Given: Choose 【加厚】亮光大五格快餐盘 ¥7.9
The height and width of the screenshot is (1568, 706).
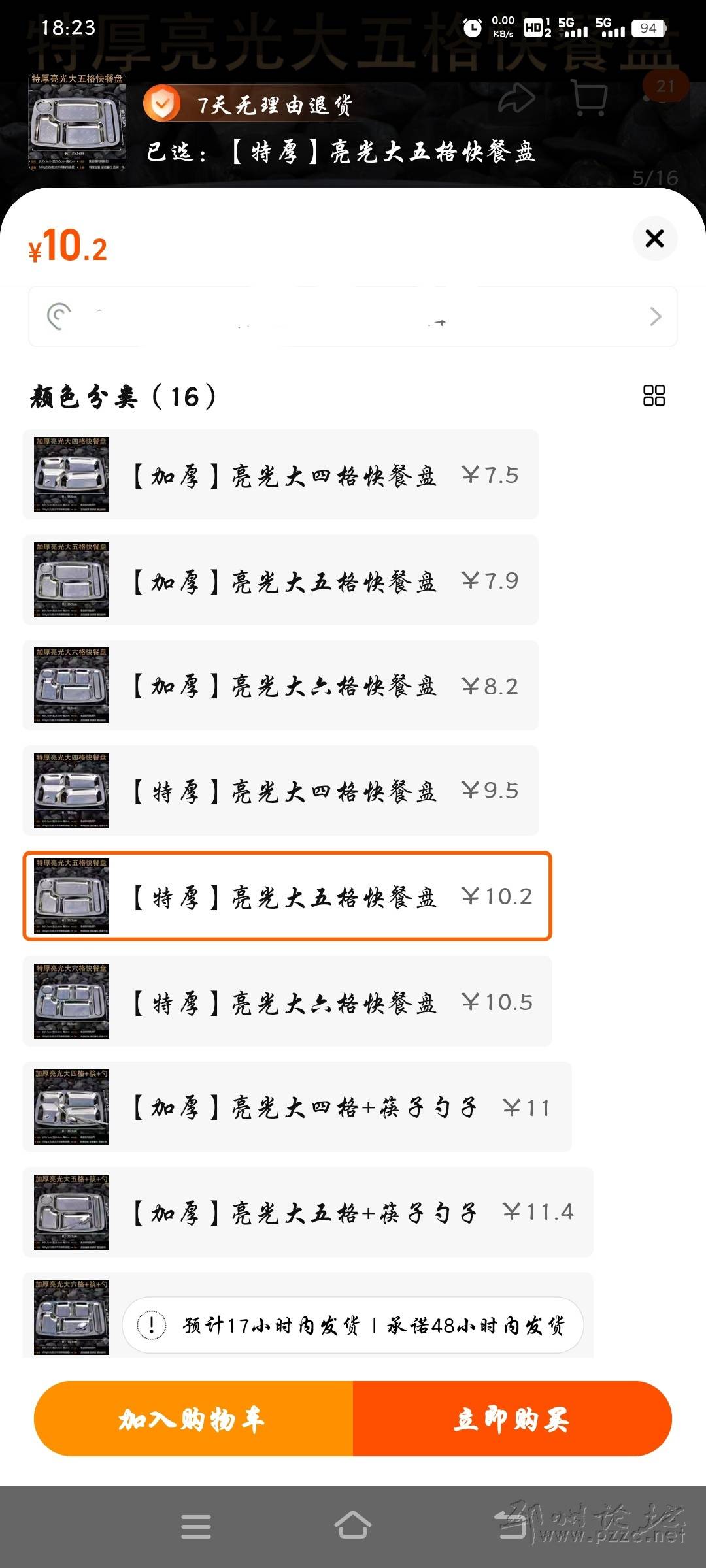Looking at the screenshot, I should (280, 580).
